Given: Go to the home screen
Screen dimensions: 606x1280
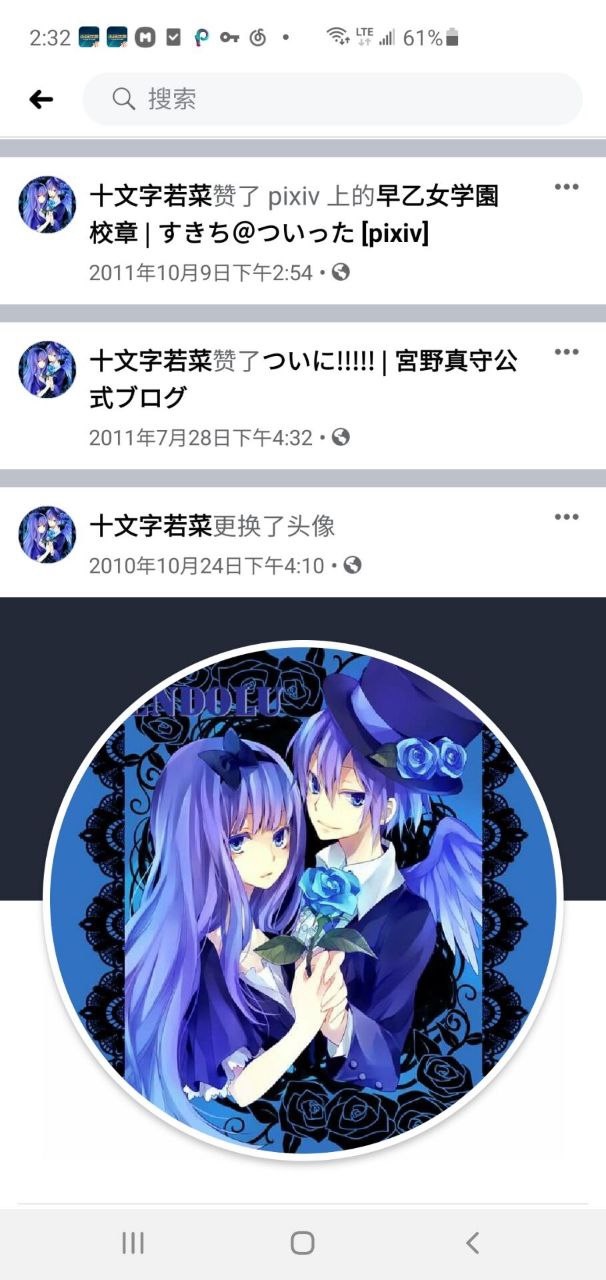Looking at the screenshot, I should 302,1243.
